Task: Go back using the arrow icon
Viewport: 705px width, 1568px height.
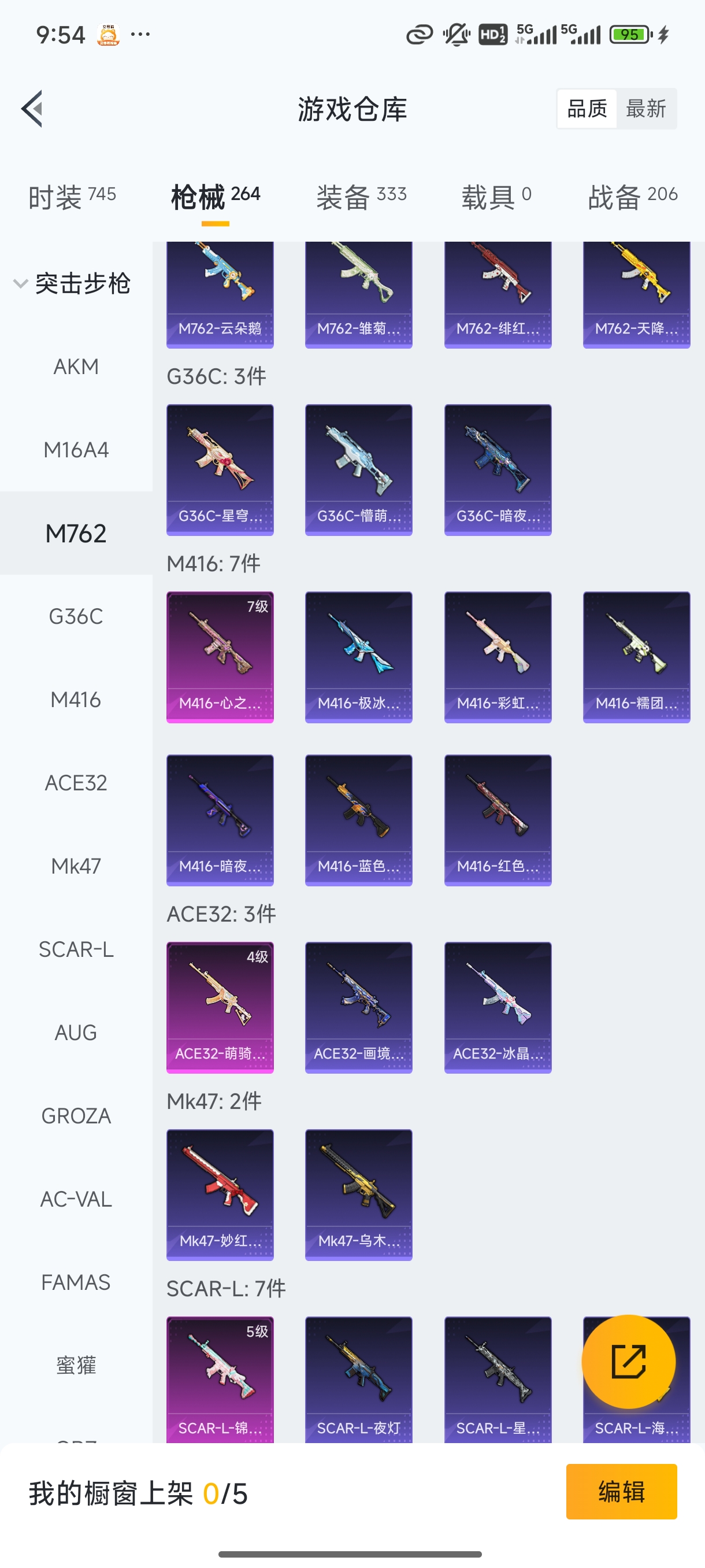Action: [32, 109]
